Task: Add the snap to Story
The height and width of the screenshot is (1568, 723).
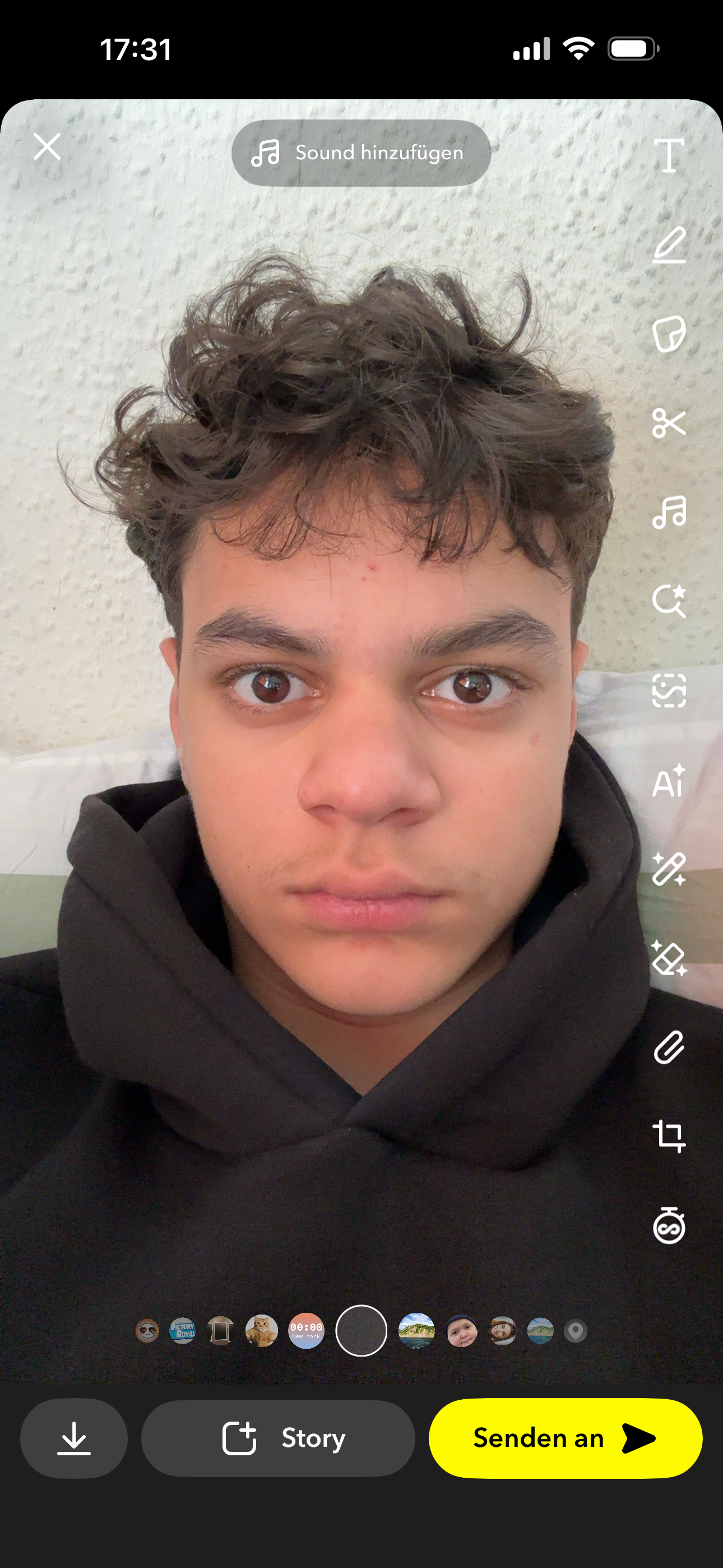Action: pos(278,1438)
